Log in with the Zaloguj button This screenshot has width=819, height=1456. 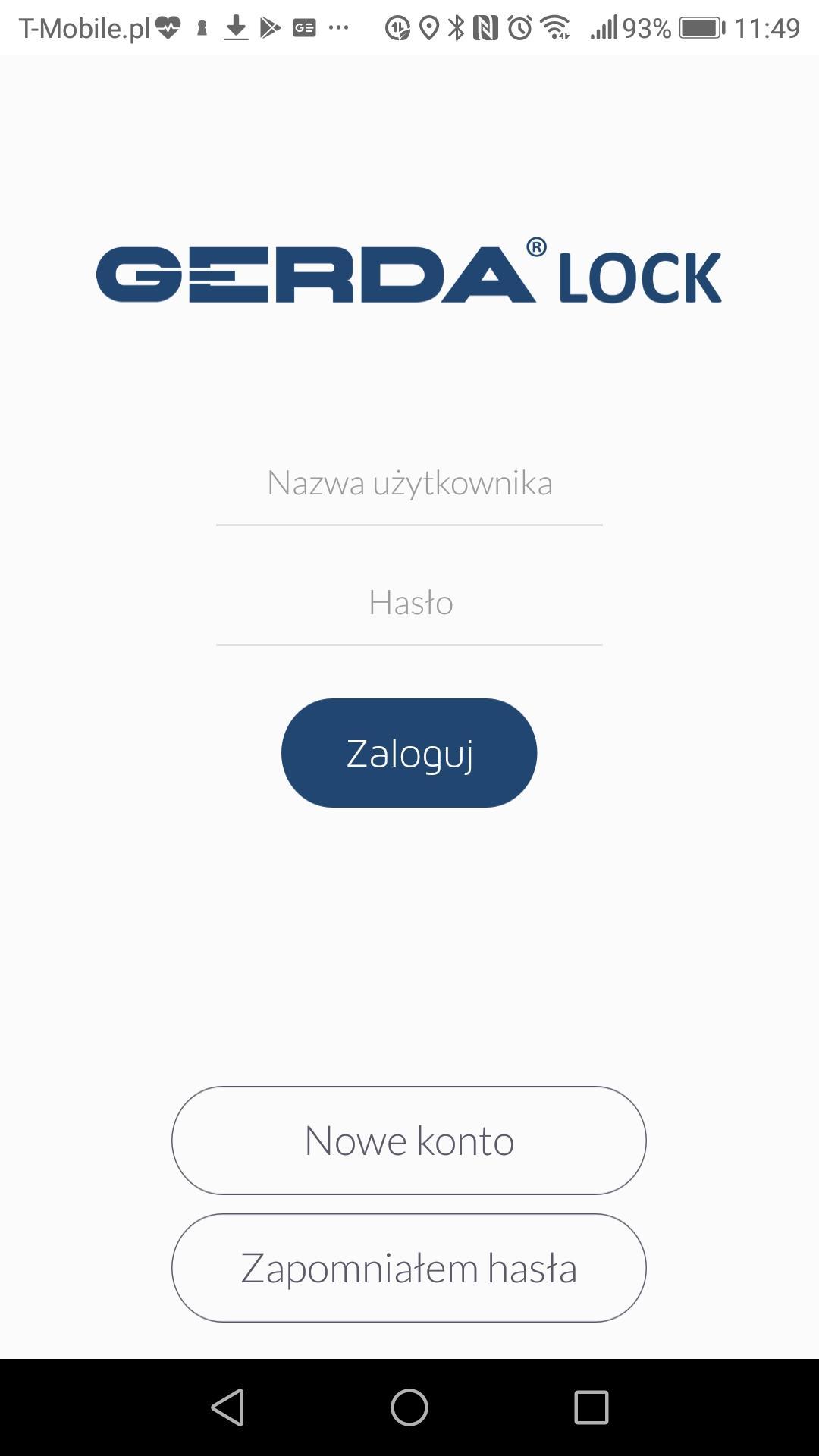coord(409,753)
